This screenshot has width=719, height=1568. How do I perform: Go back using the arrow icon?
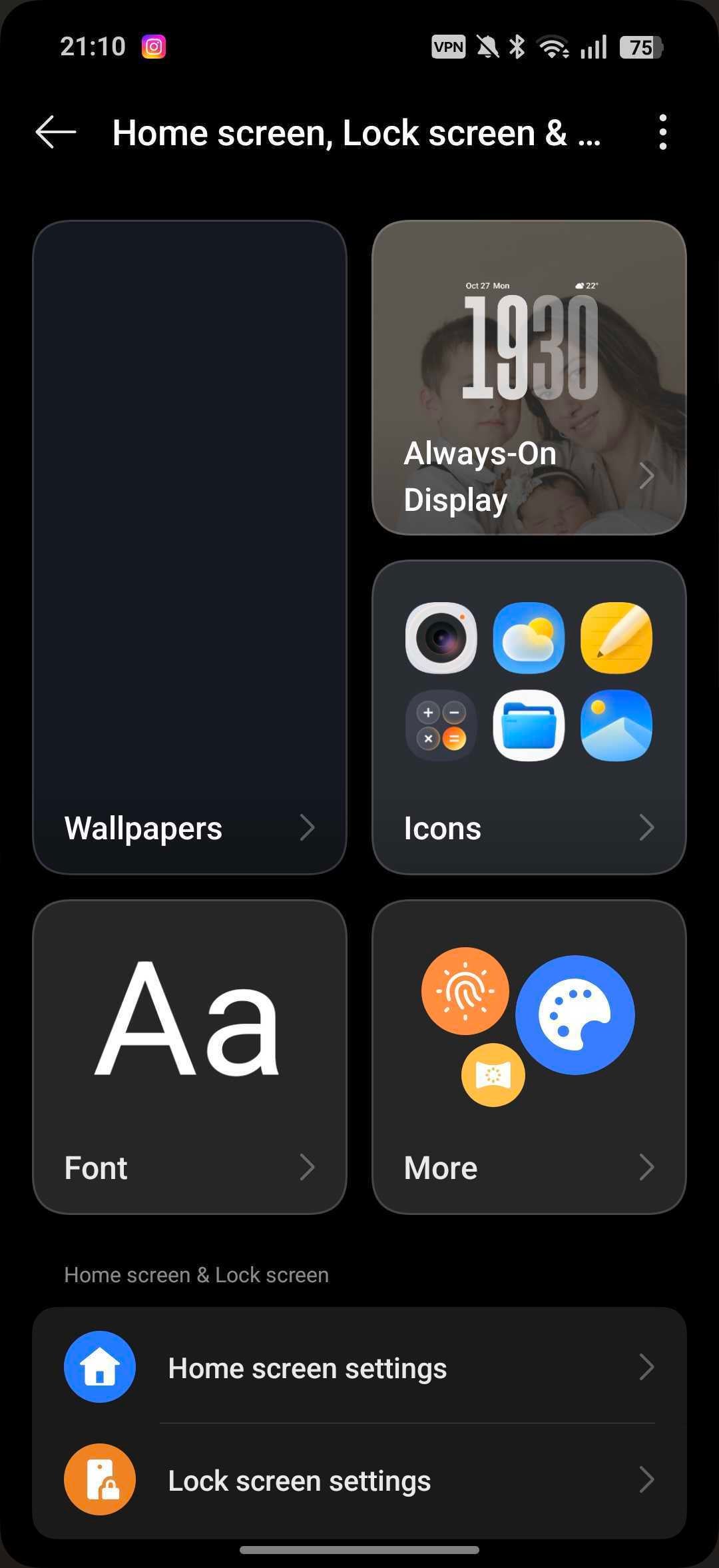pyautogui.click(x=55, y=133)
